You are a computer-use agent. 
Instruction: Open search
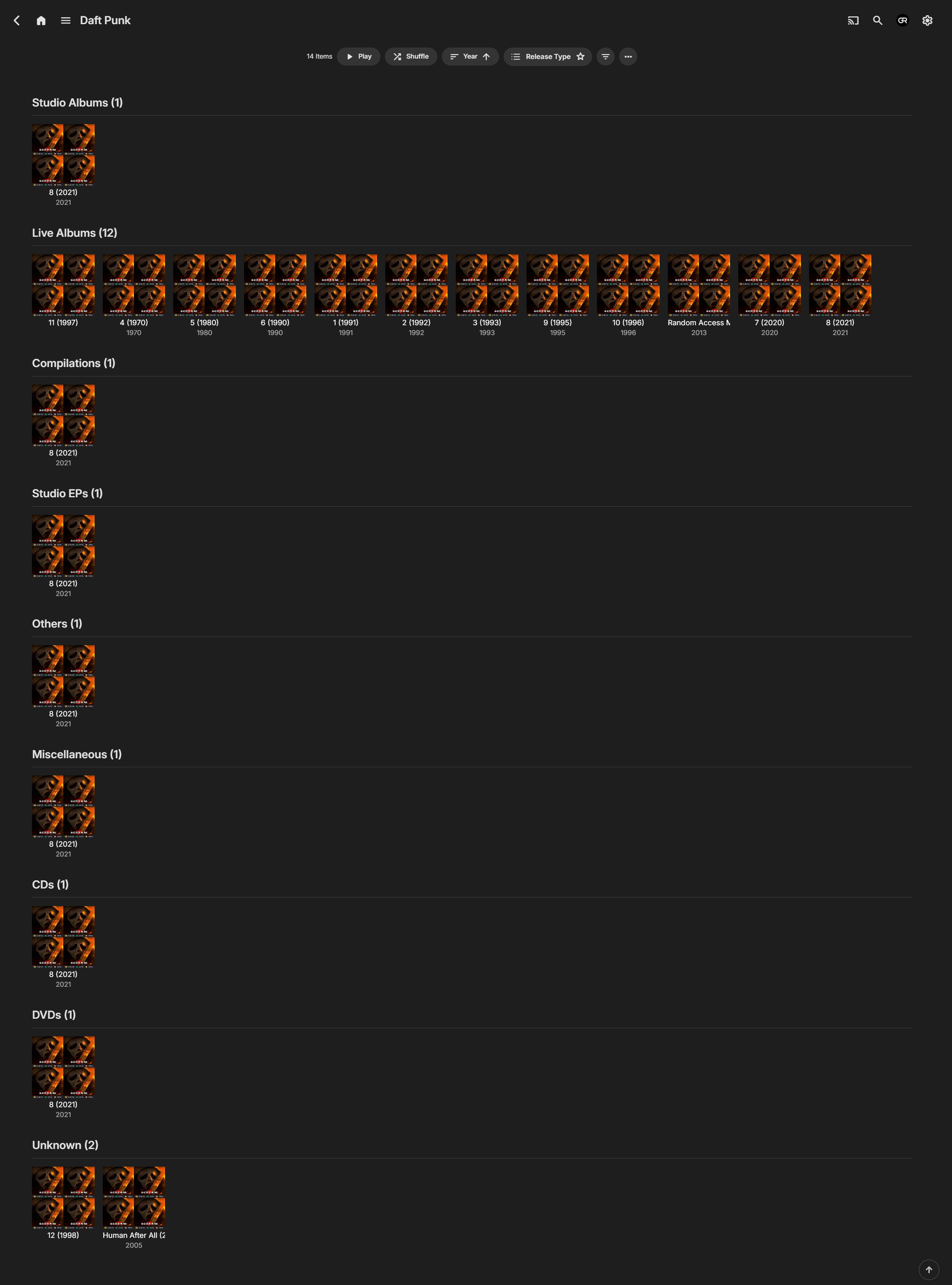[877, 21]
